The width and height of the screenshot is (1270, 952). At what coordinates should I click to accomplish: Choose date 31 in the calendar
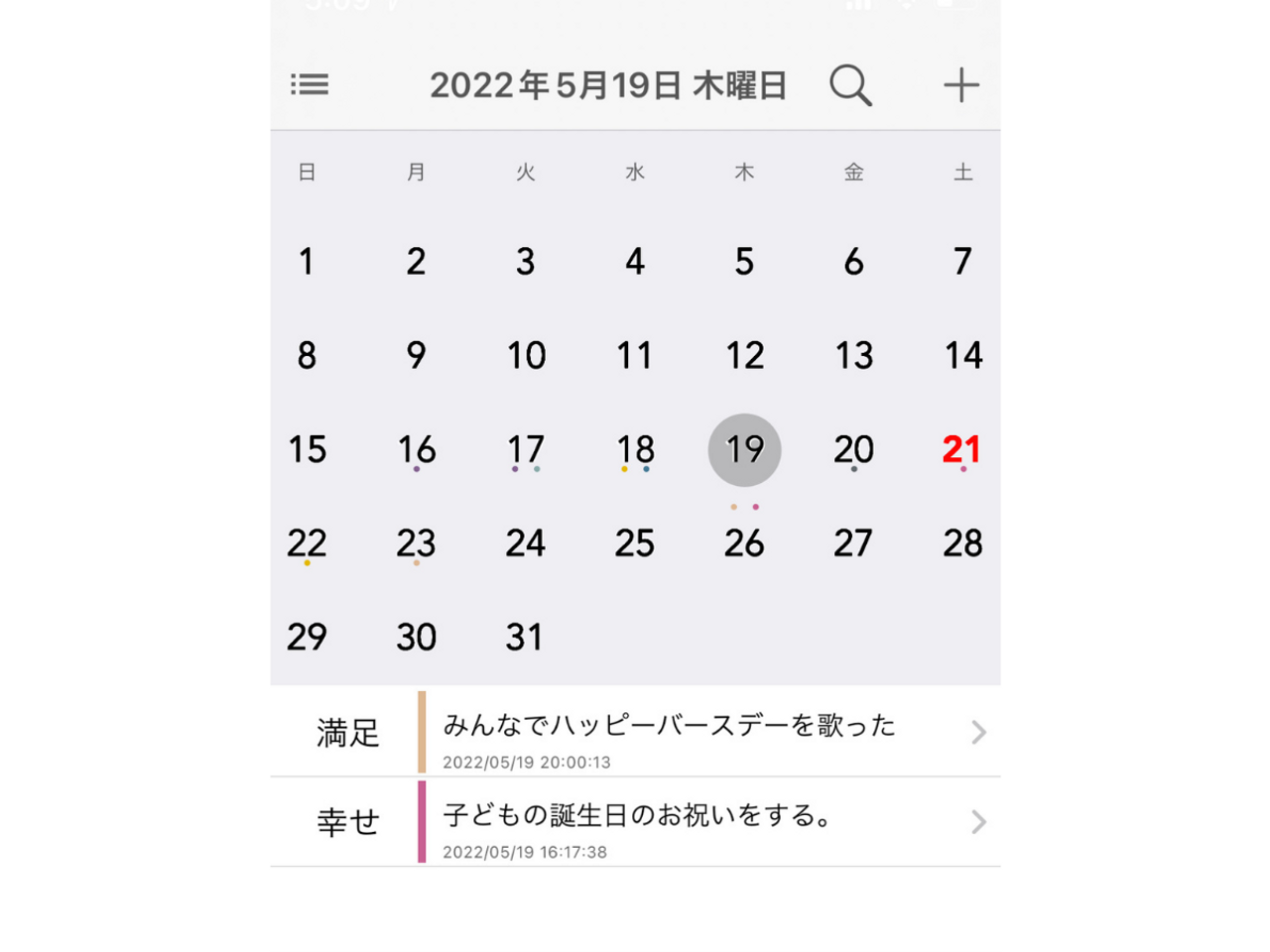point(525,637)
